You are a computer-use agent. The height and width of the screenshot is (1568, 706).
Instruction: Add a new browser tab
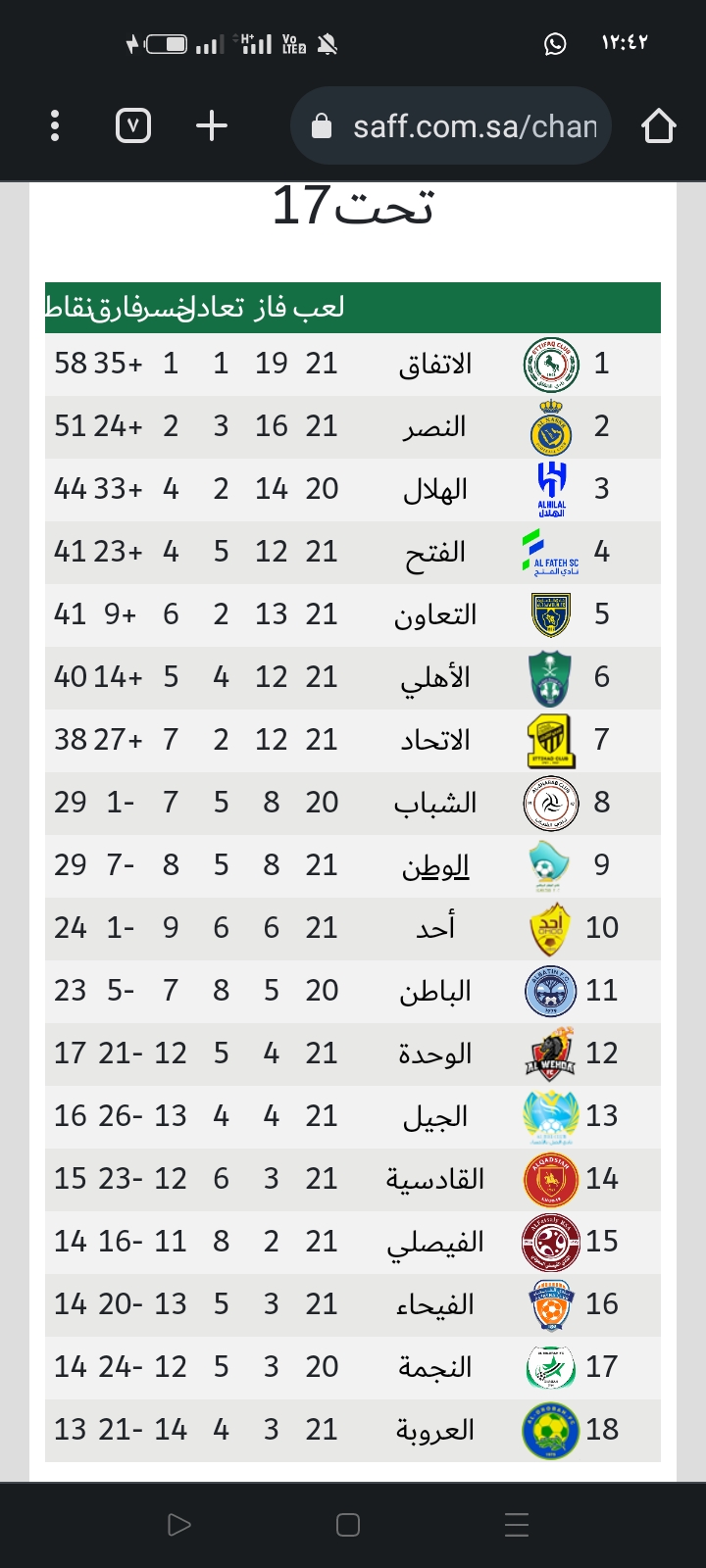point(212,125)
